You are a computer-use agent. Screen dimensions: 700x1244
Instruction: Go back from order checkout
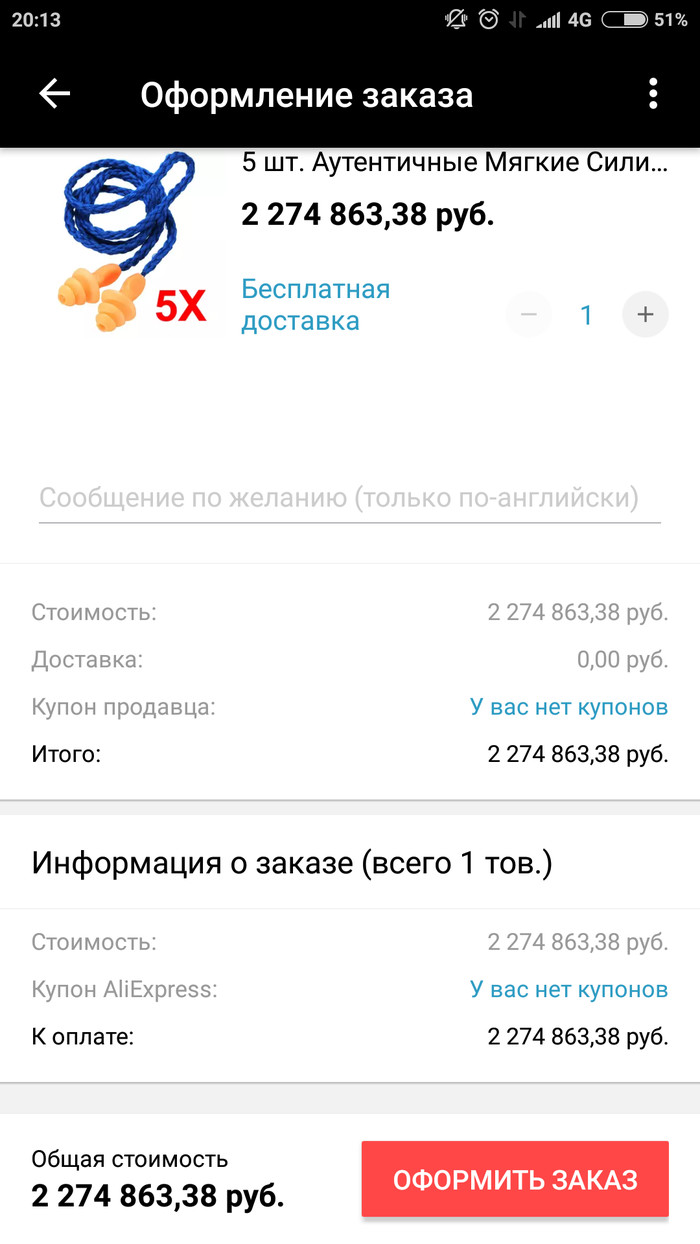pyautogui.click(x=55, y=95)
